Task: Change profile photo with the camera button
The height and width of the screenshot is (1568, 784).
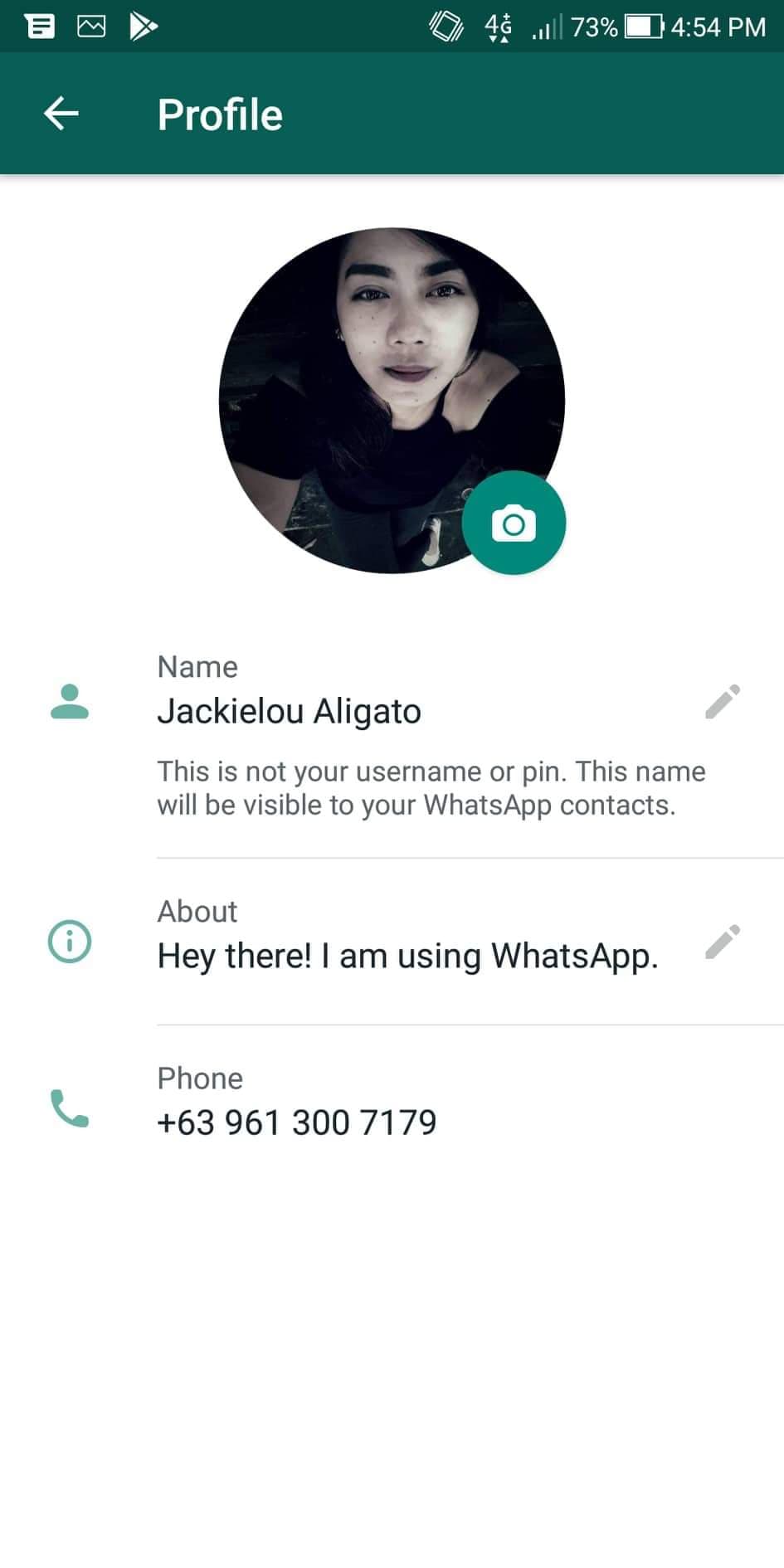Action: point(514,523)
